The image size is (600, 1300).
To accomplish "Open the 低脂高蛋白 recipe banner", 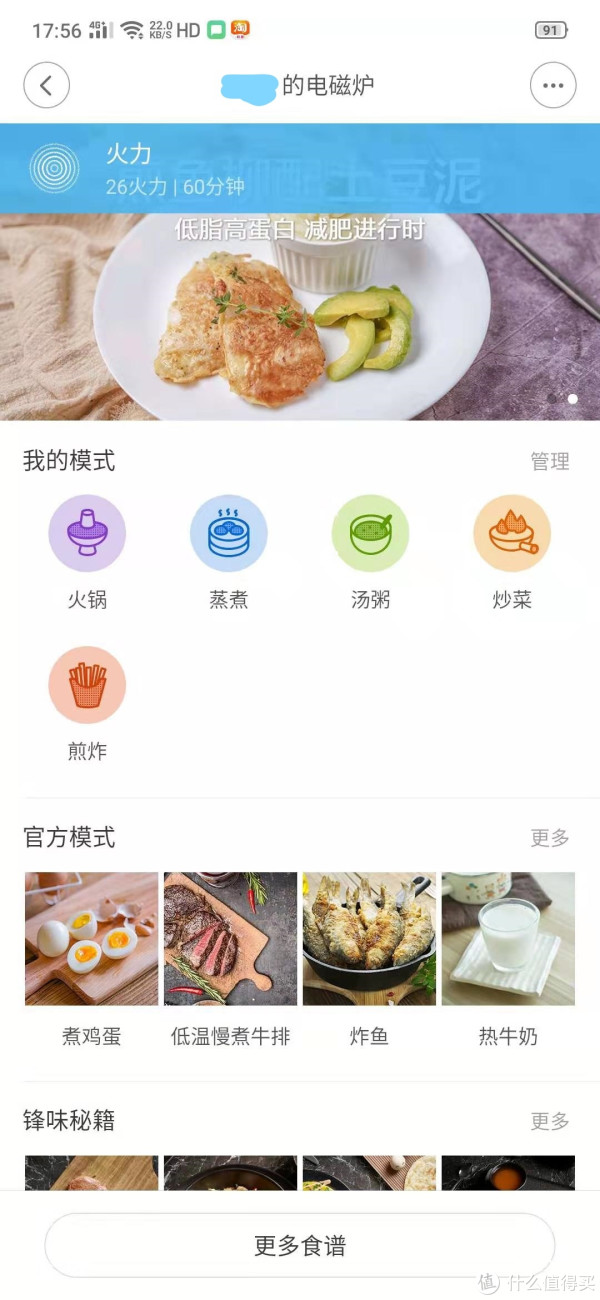I will (x=300, y=320).
